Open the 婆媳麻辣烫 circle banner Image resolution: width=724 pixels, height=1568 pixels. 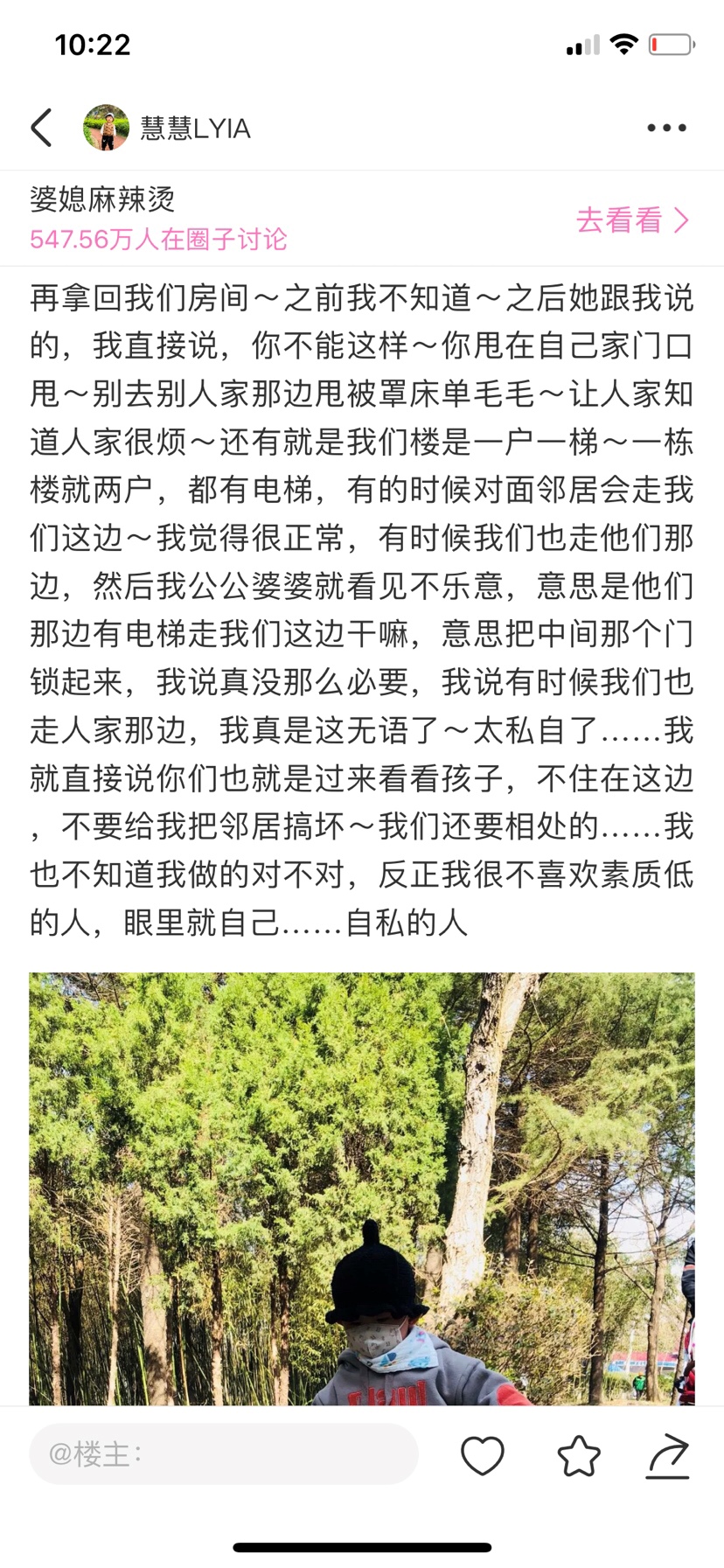(362, 219)
